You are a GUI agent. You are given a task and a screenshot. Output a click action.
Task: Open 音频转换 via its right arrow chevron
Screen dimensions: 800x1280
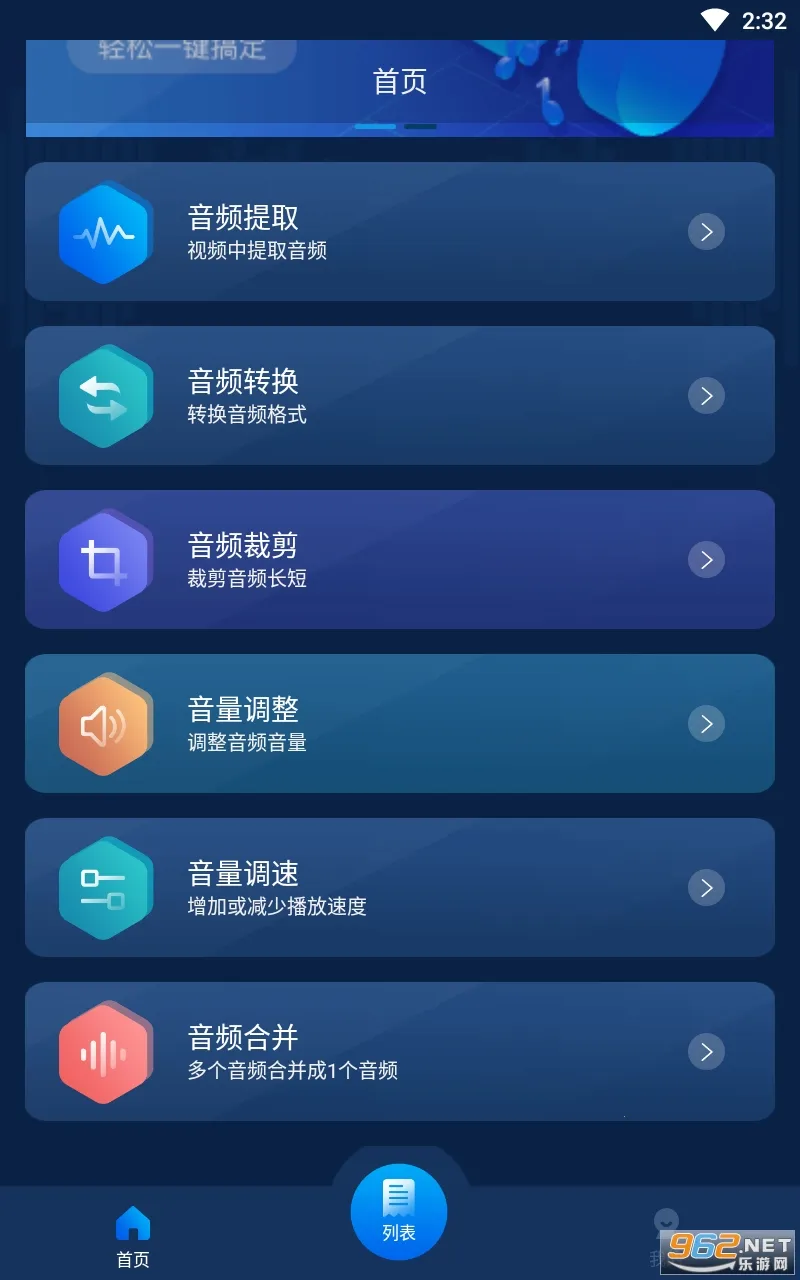[x=707, y=396]
